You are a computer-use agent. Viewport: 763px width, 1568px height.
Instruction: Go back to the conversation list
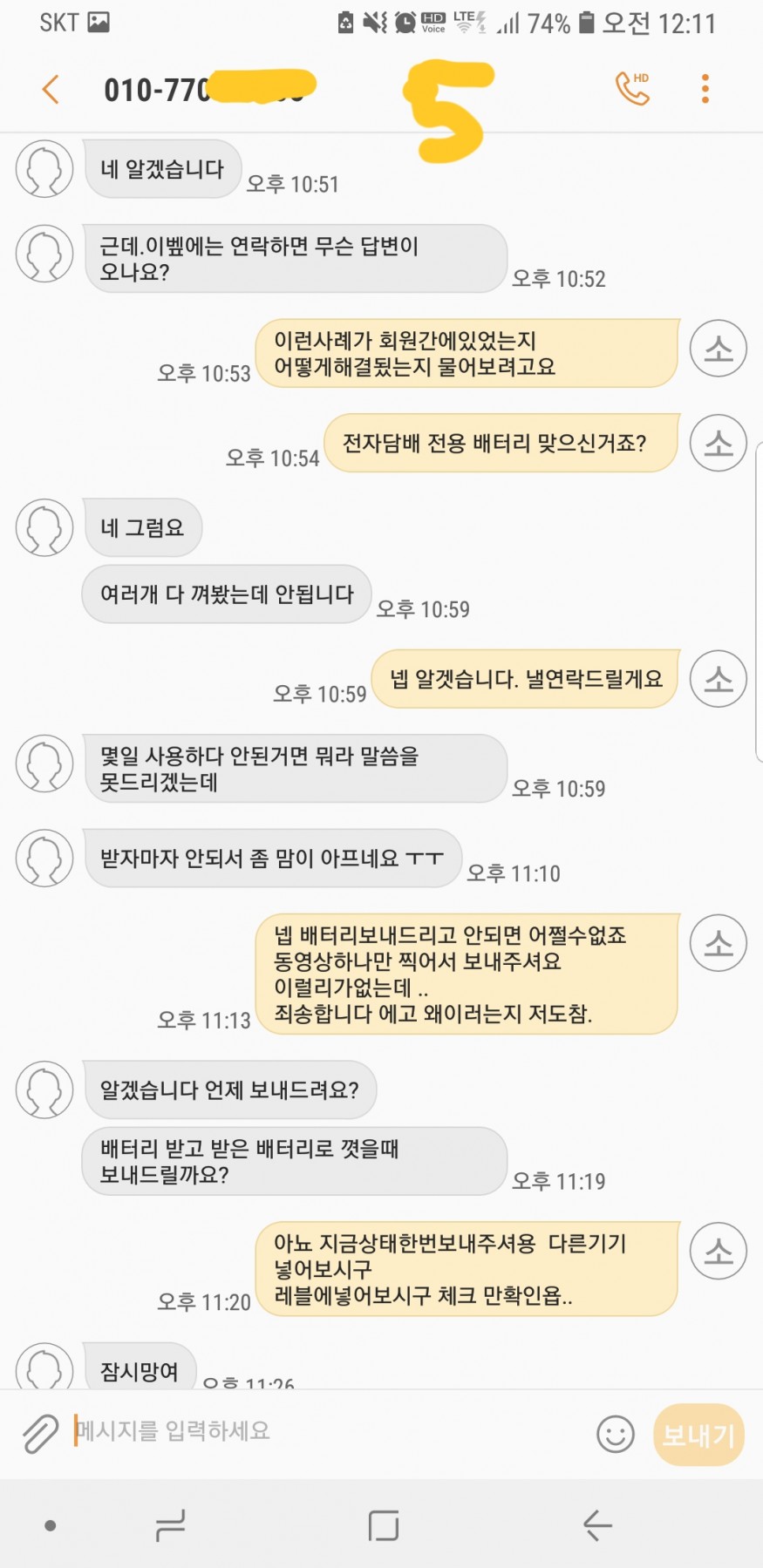[x=51, y=89]
